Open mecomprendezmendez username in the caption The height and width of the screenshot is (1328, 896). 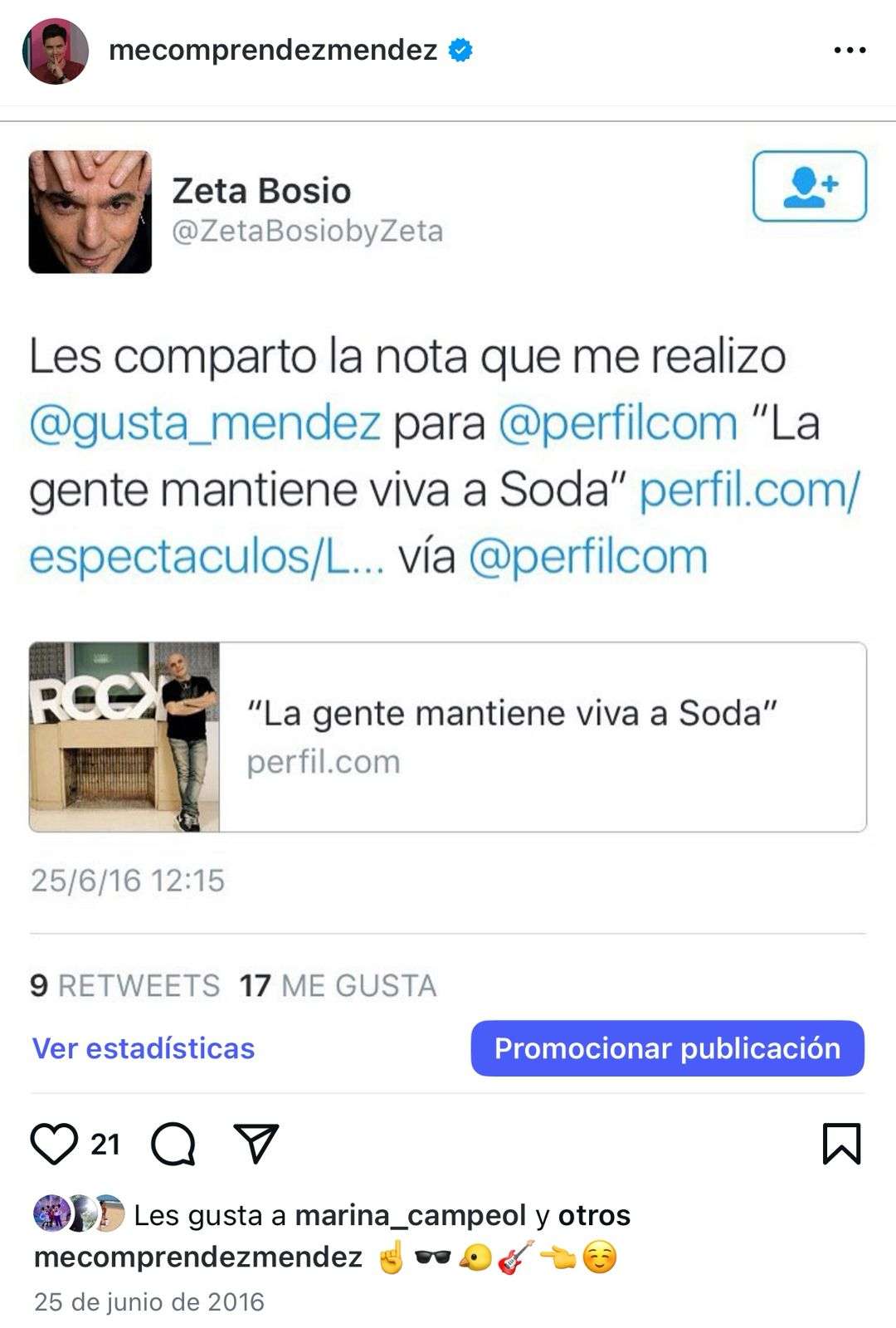198,1257
